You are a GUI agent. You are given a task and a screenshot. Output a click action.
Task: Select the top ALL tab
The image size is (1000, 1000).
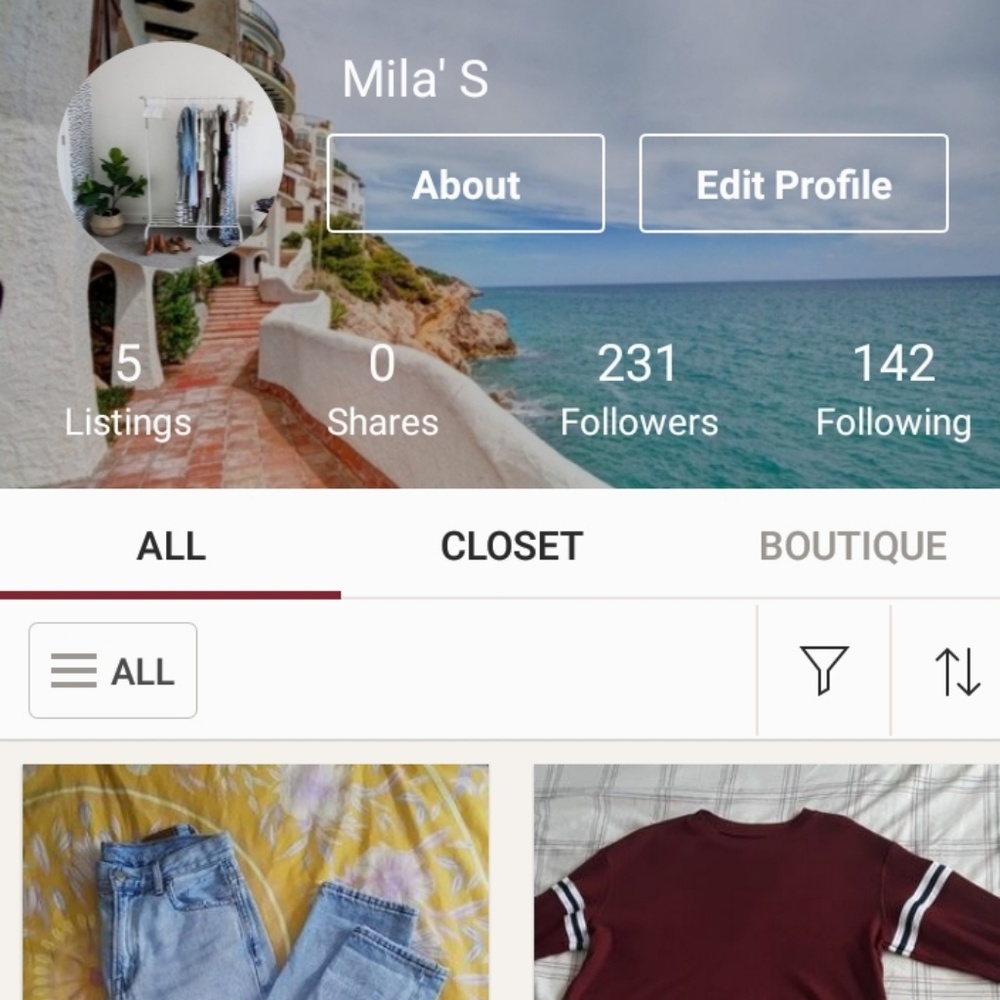(x=171, y=546)
